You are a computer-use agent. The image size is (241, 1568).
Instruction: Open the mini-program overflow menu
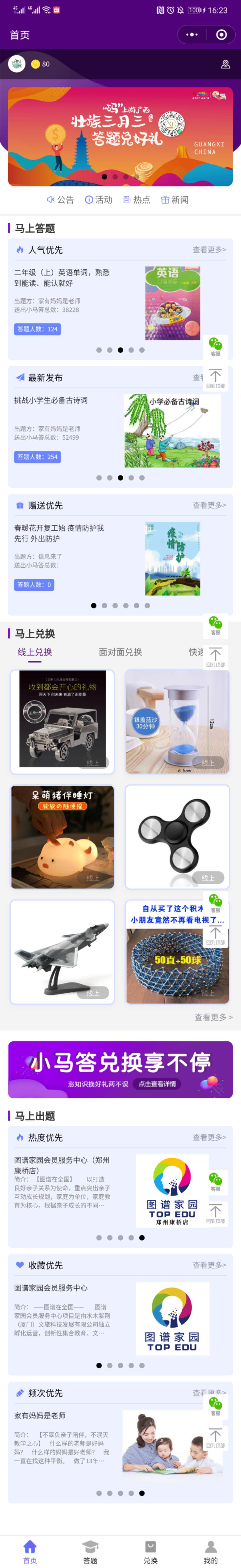(192, 35)
